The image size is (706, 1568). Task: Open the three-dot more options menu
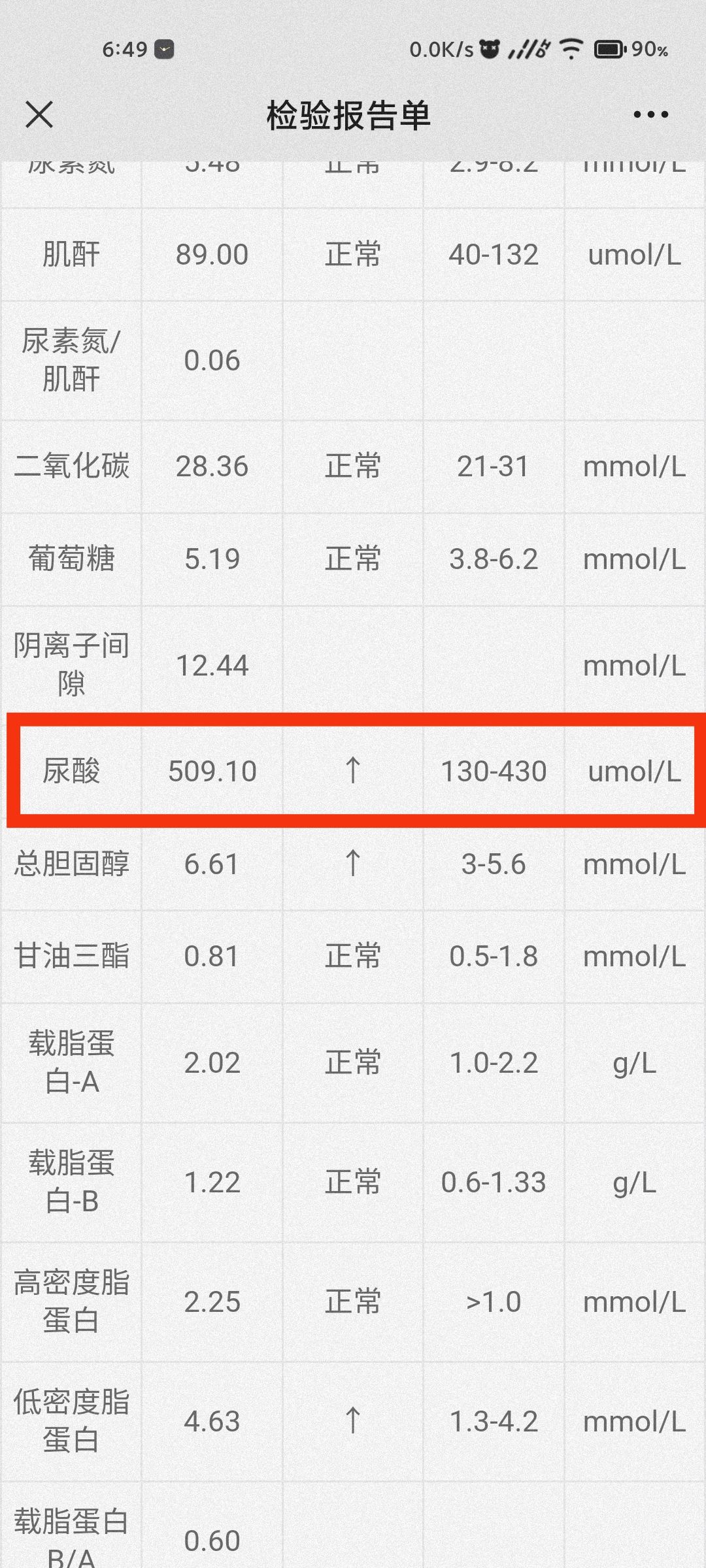(x=650, y=115)
